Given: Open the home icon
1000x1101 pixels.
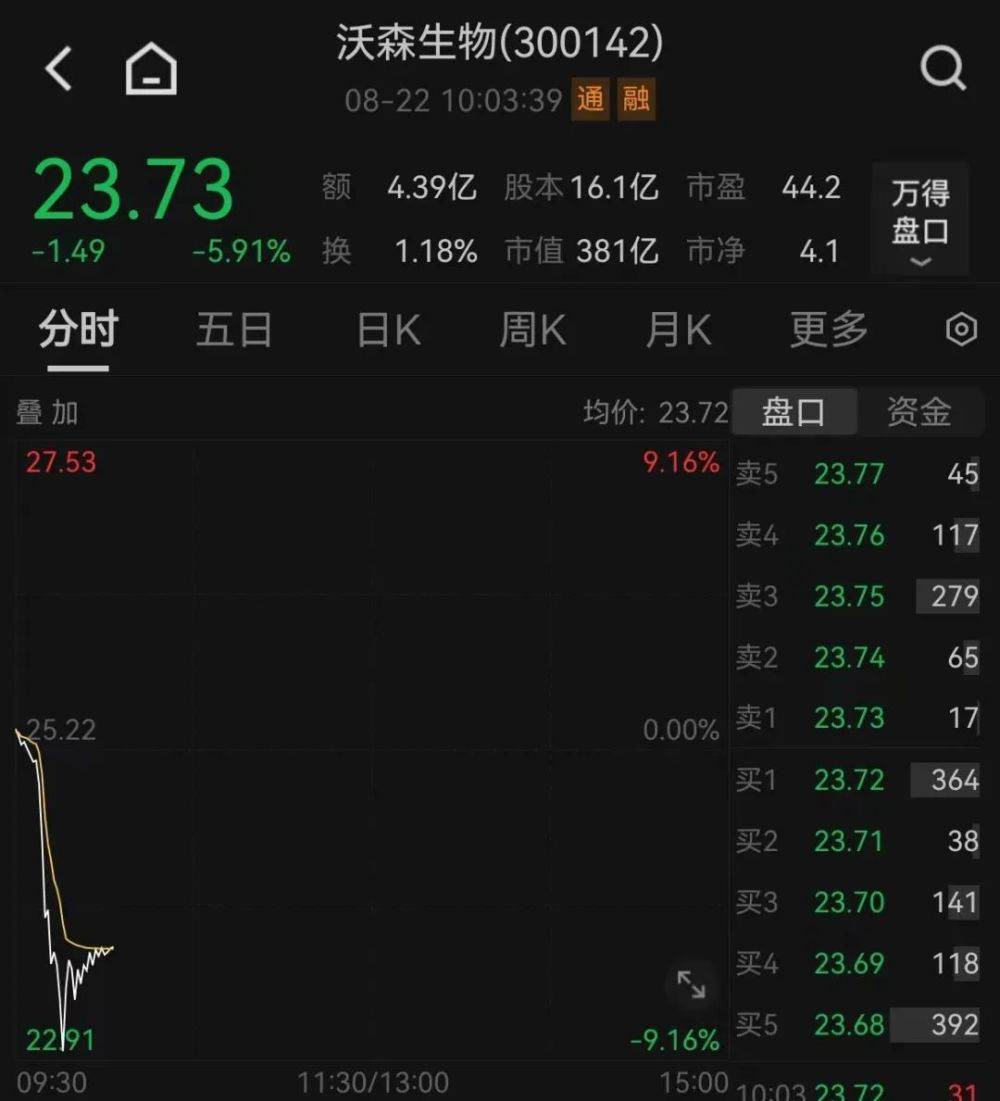Looking at the screenshot, I should [151, 71].
